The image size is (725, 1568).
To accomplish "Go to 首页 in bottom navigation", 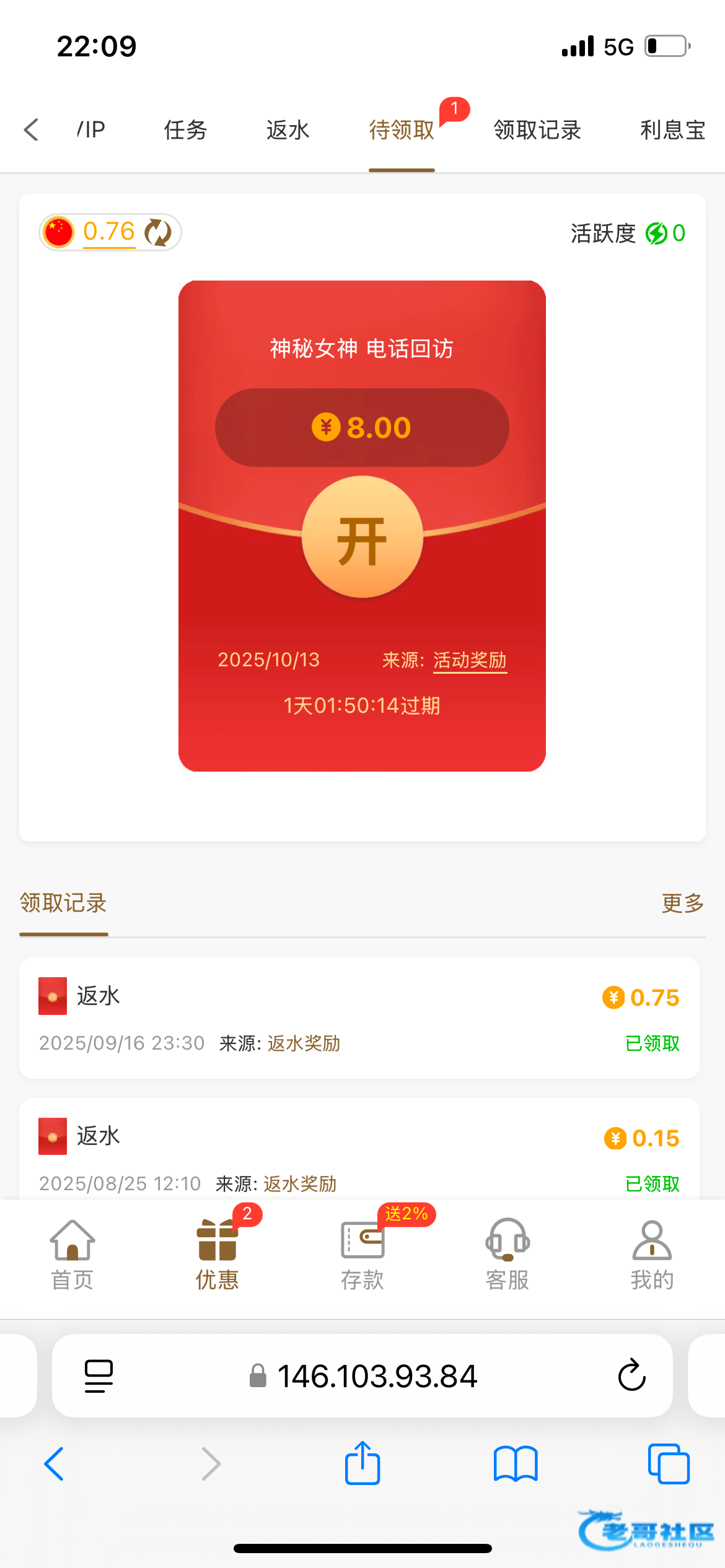I will click(72, 1254).
